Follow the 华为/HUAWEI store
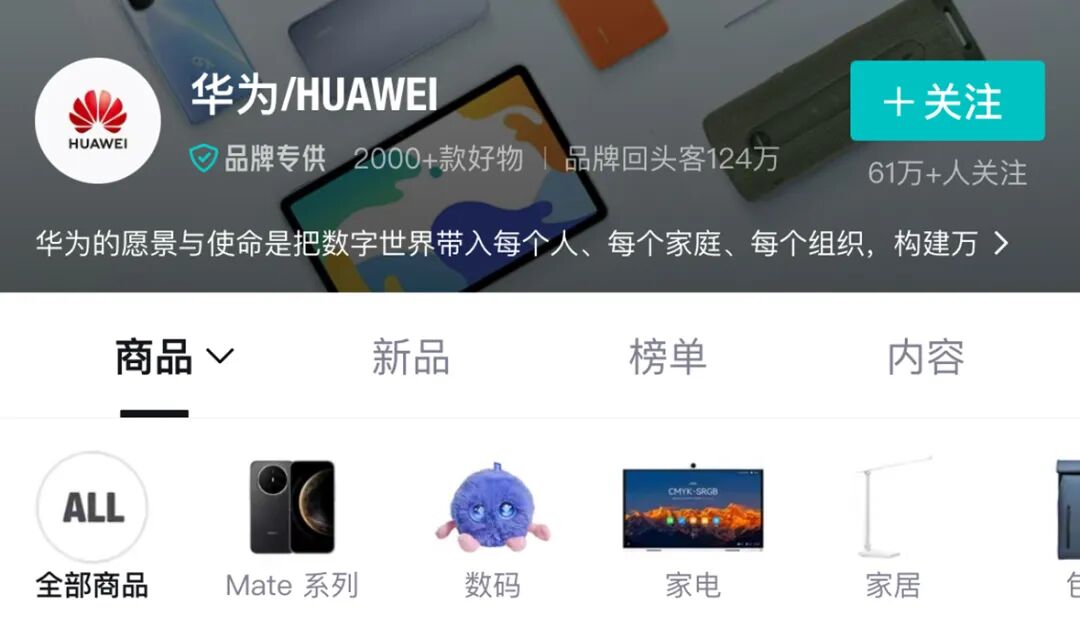The image size is (1080, 638). pyautogui.click(x=946, y=101)
